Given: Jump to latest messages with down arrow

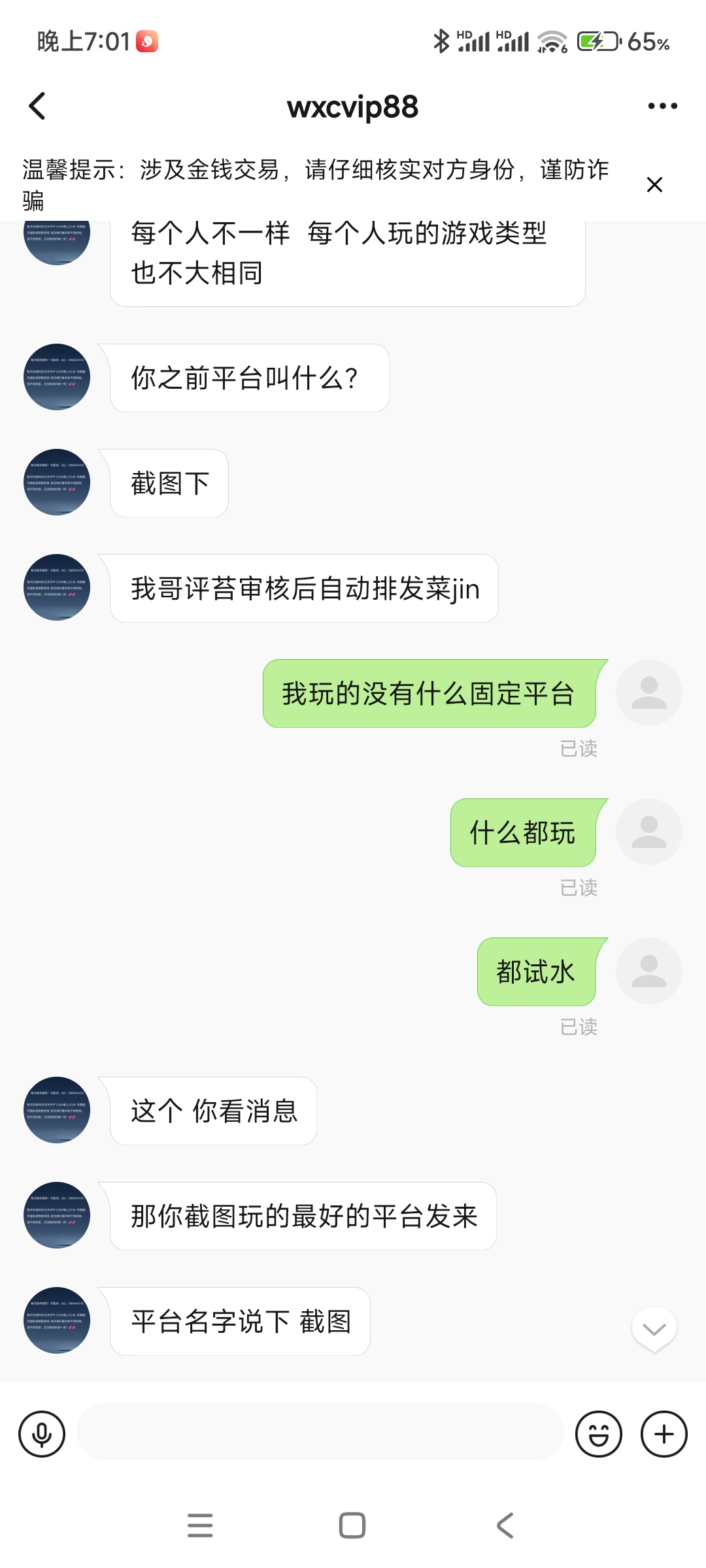Looking at the screenshot, I should [654, 1330].
